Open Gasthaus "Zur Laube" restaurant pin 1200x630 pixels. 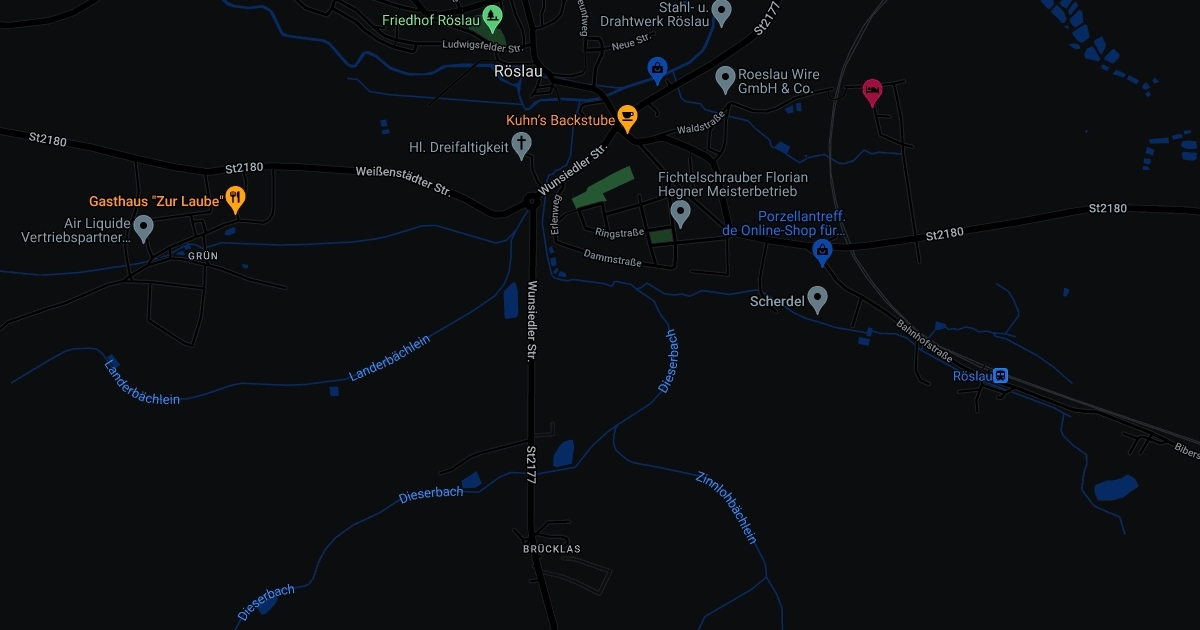point(235,199)
